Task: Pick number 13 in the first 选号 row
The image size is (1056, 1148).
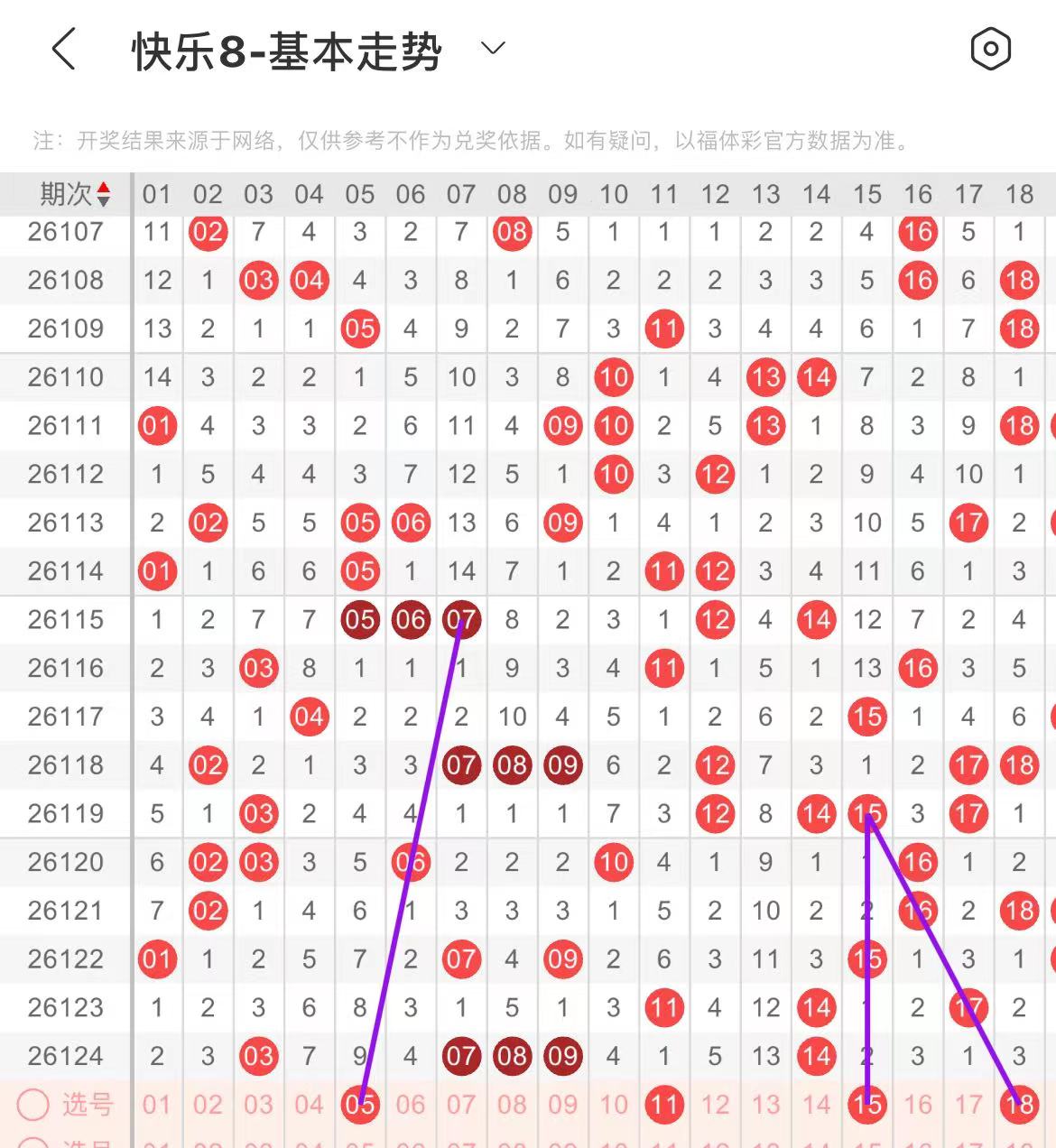Action: coord(766,1105)
